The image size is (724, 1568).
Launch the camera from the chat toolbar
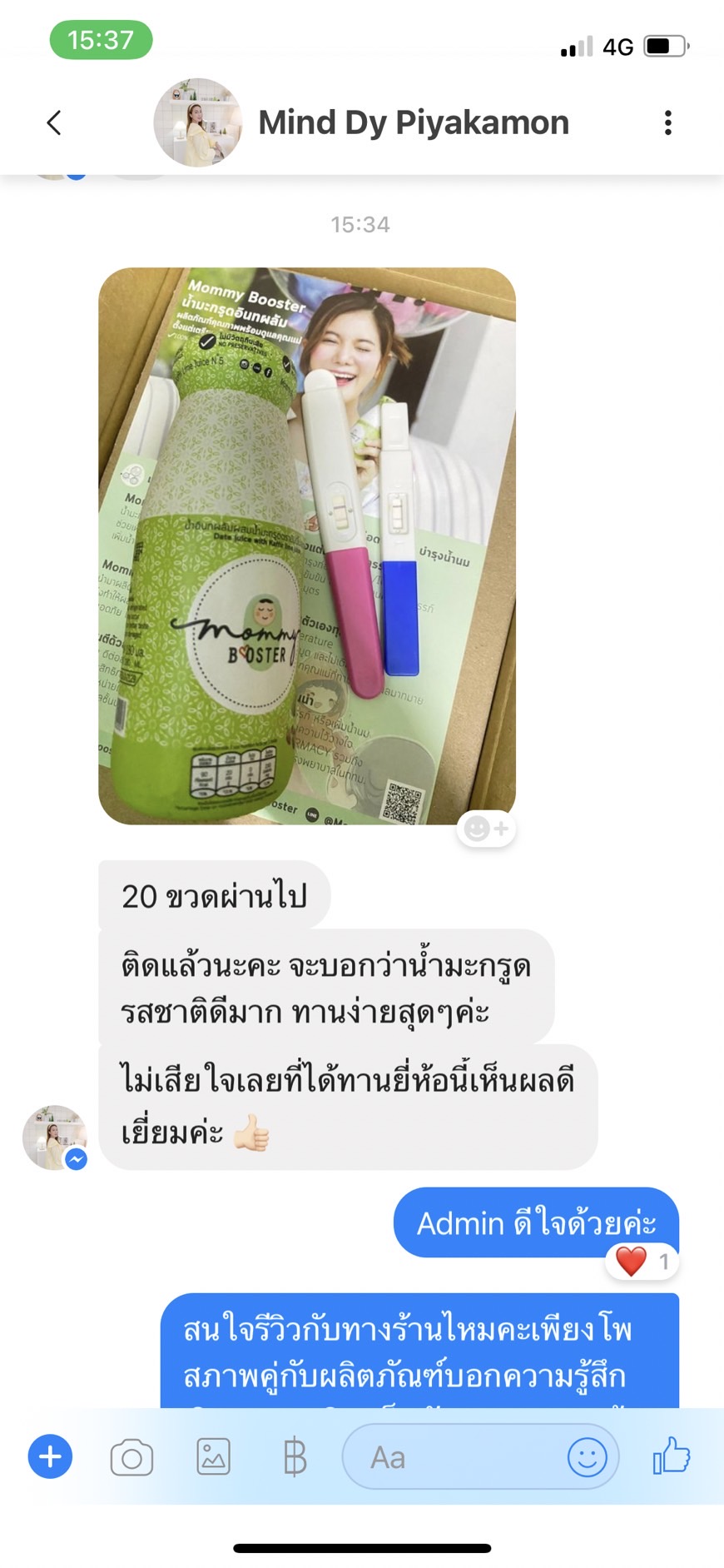(131, 1457)
